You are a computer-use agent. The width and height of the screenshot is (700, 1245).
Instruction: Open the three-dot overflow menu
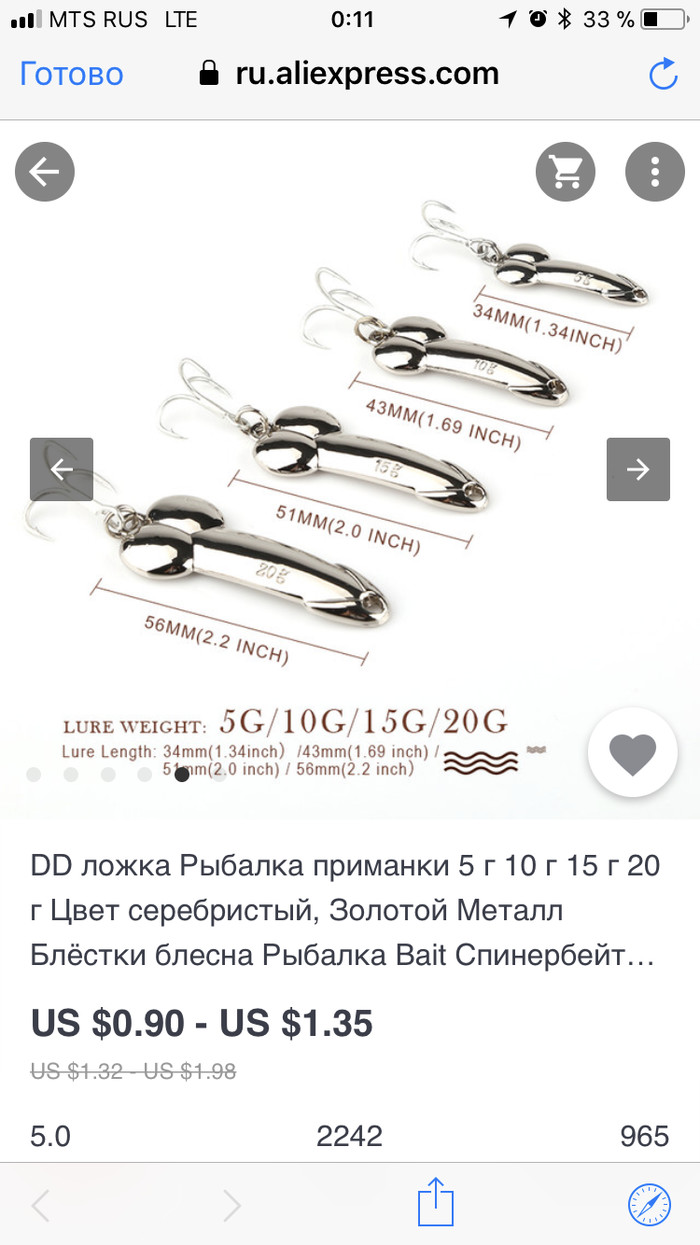pyautogui.click(x=655, y=172)
